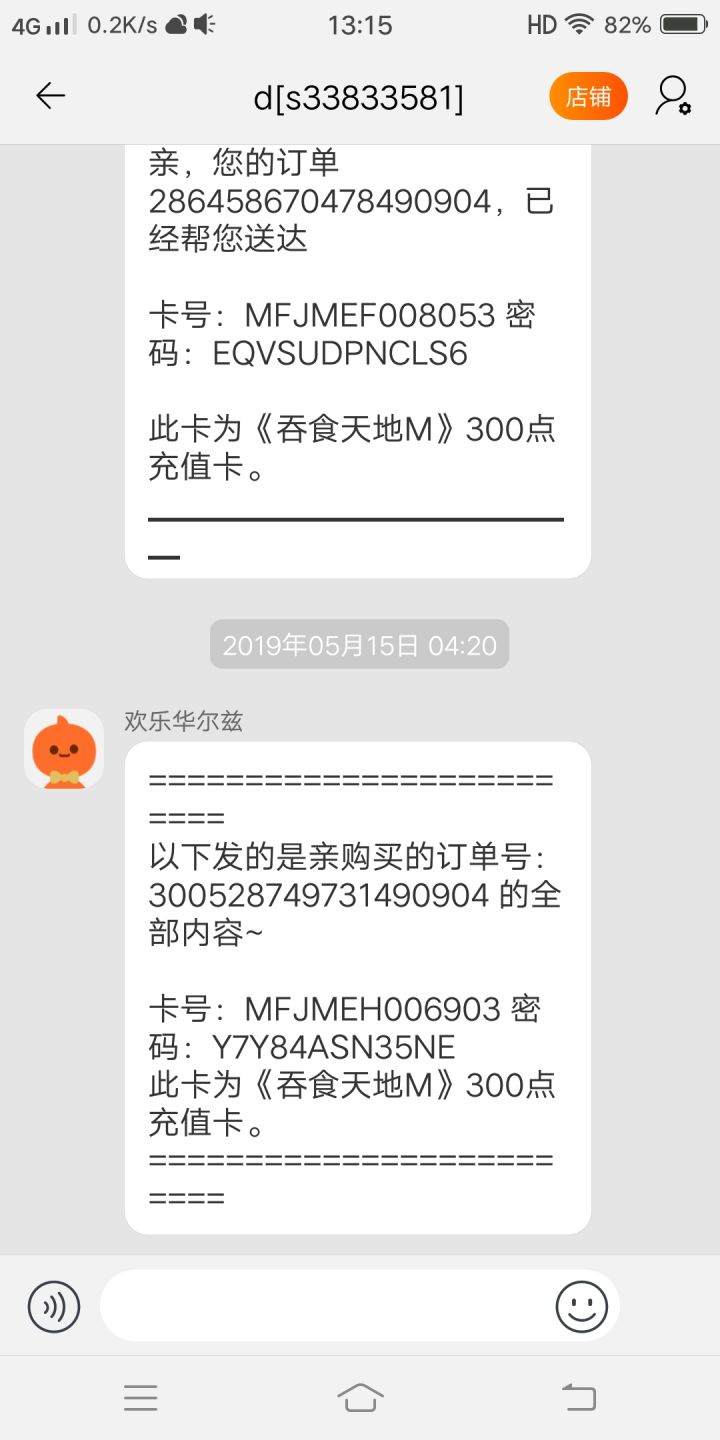Tap the 欢乐华尔兹 seller avatar
This screenshot has width=720, height=1440.
(64, 749)
